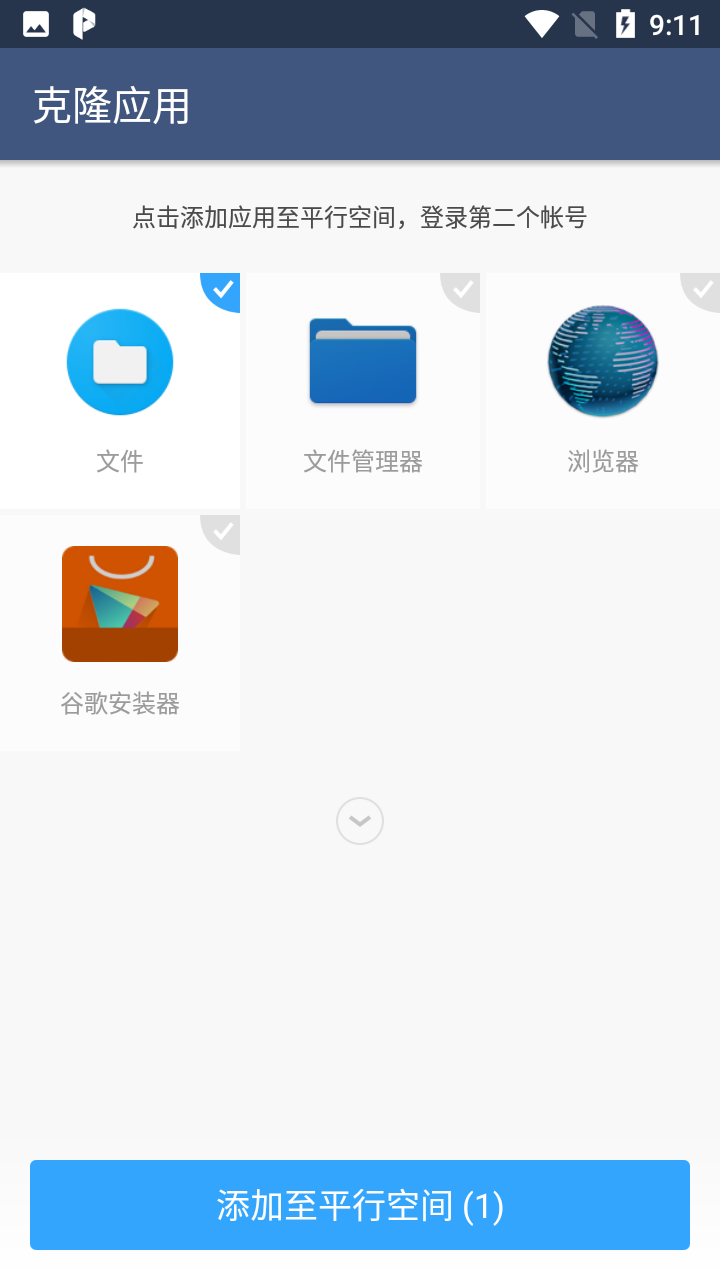The height and width of the screenshot is (1280, 720).
Task: Open the gallery icon in the status bar
Action: tap(37, 24)
